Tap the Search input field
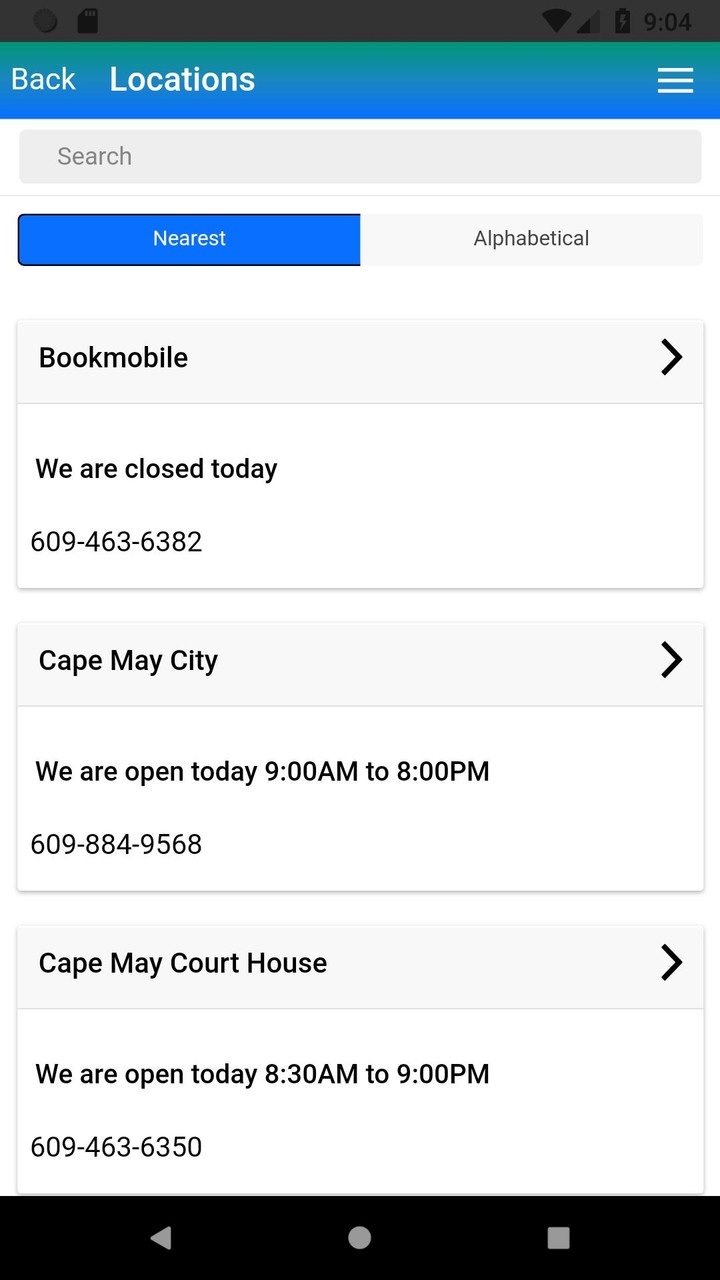The width and height of the screenshot is (720, 1280). [360, 156]
